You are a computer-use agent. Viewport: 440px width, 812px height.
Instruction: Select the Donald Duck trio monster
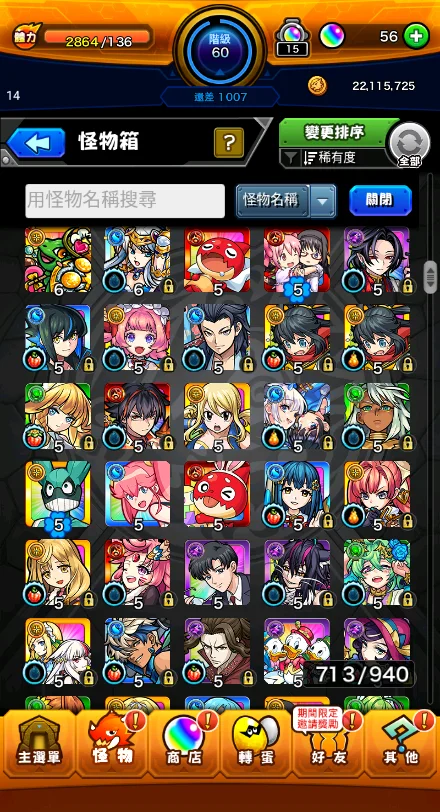coord(297,651)
